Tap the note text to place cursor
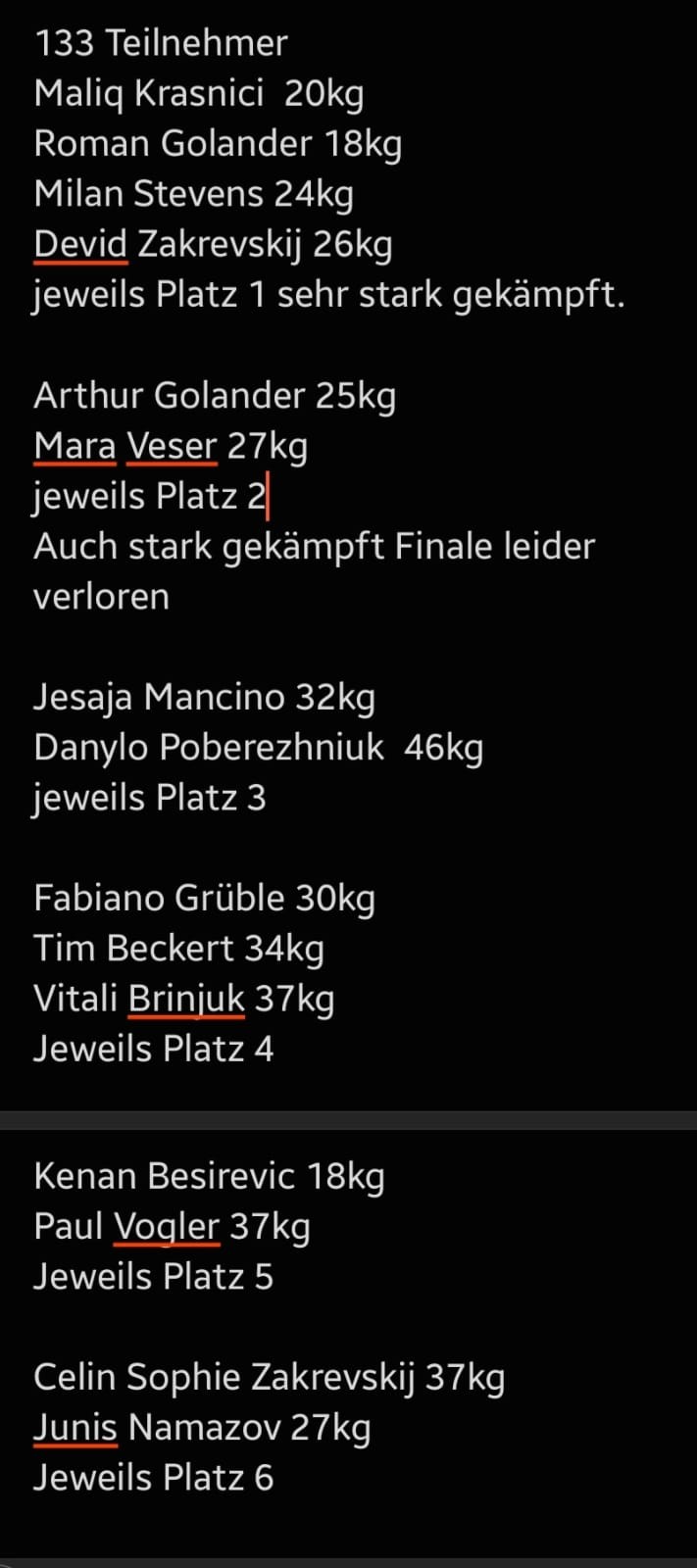Image resolution: width=697 pixels, height=1568 pixels. (x=329, y=546)
